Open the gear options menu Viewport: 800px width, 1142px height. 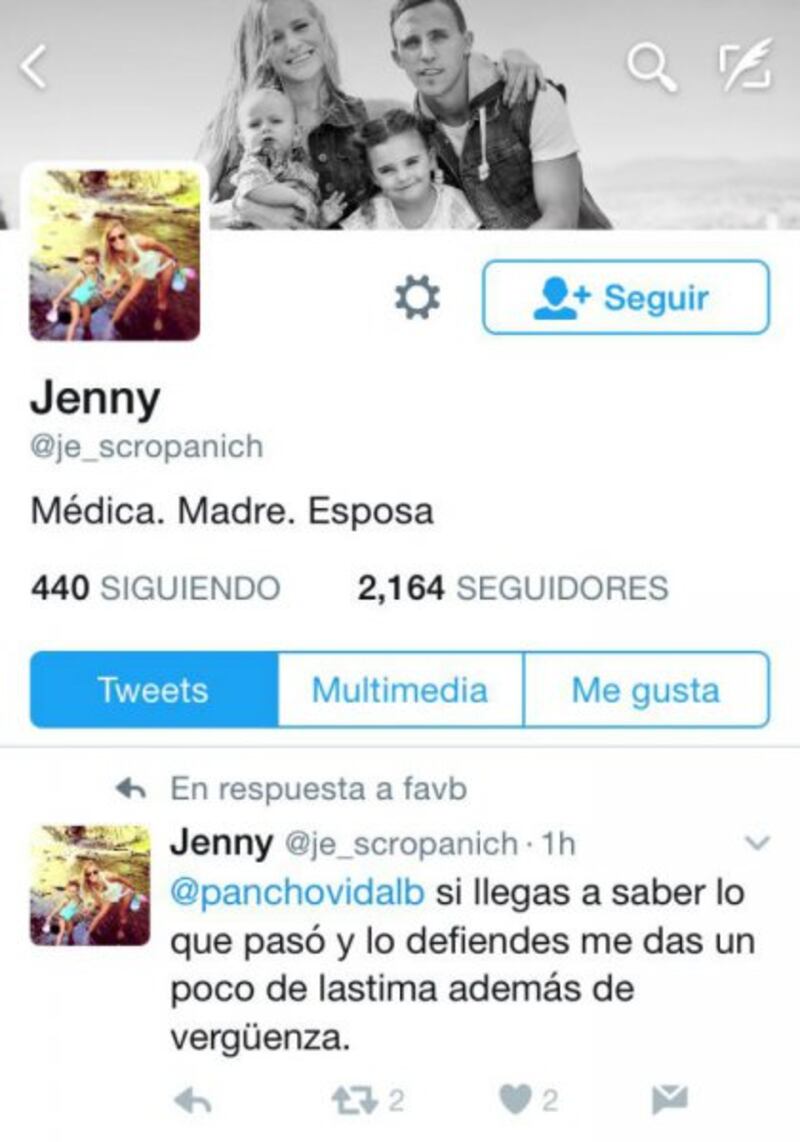point(416,298)
